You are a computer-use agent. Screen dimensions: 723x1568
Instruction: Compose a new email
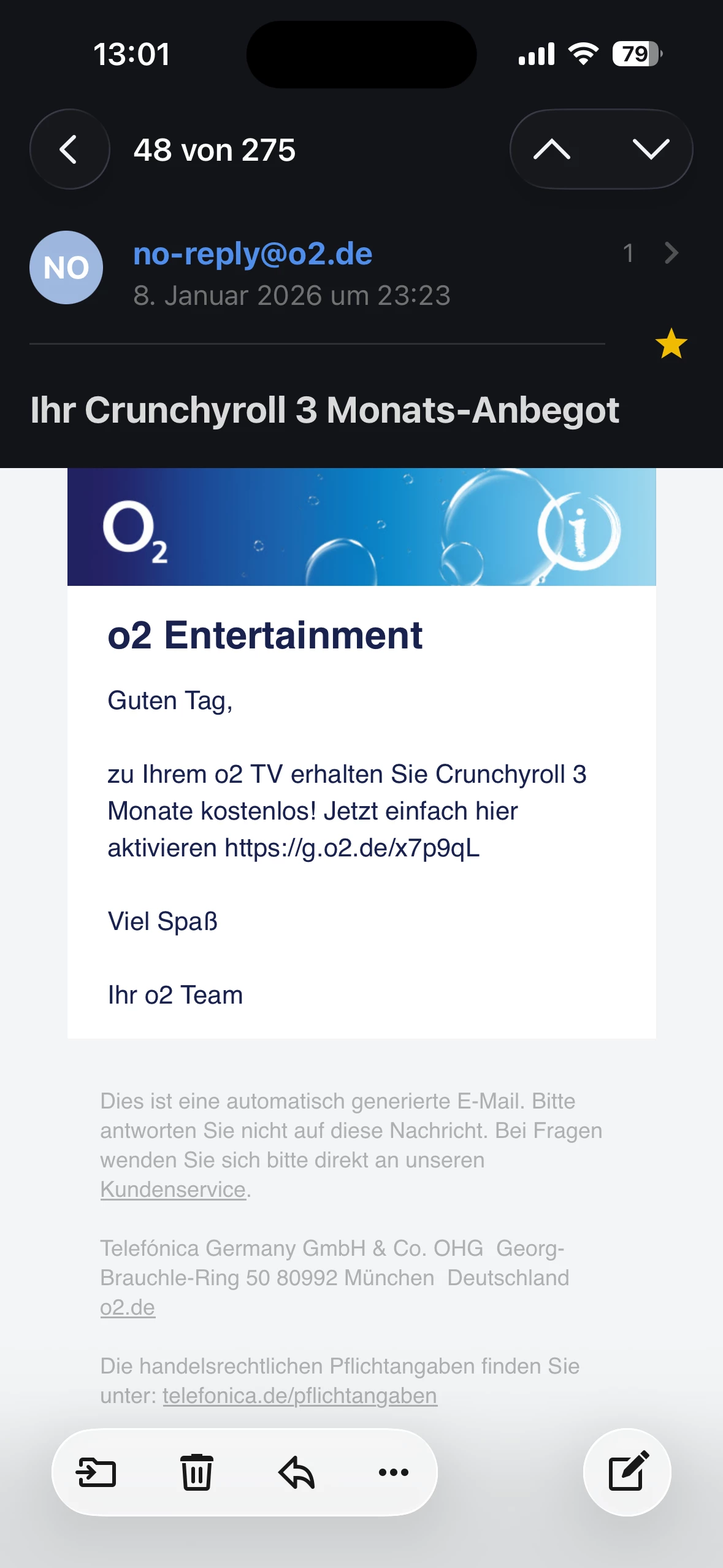pyautogui.click(x=627, y=1472)
